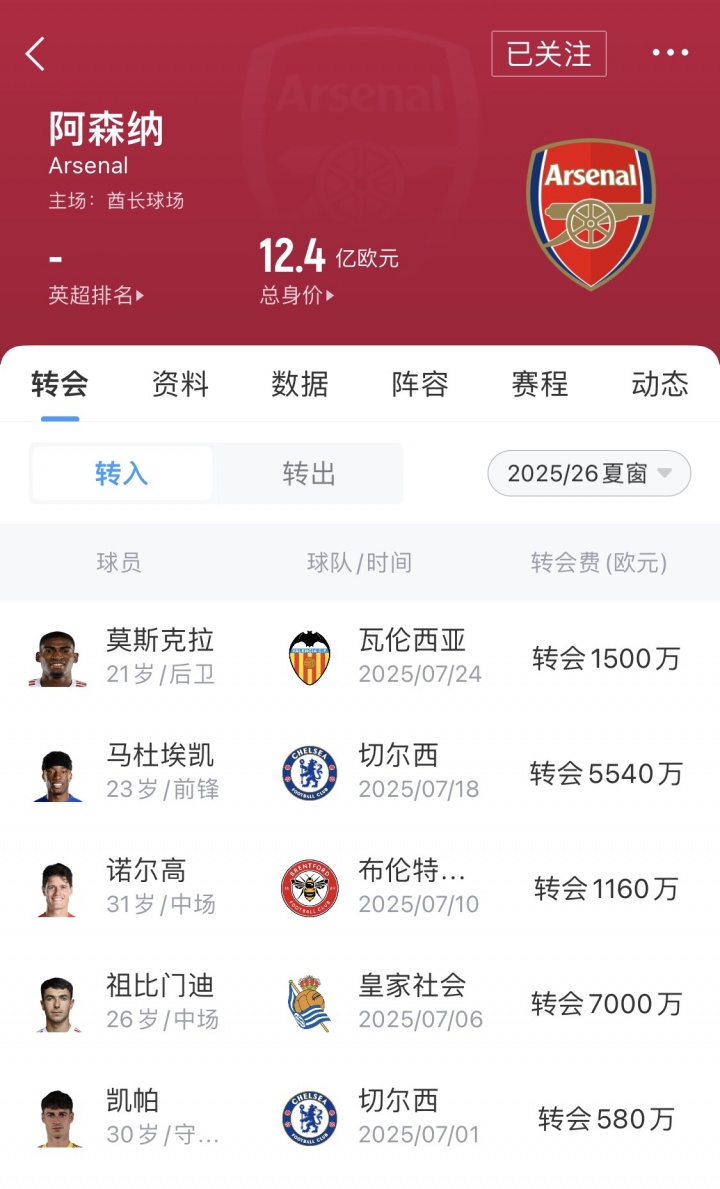
Task: Go to the 动态 tab
Action: pyautogui.click(x=660, y=384)
